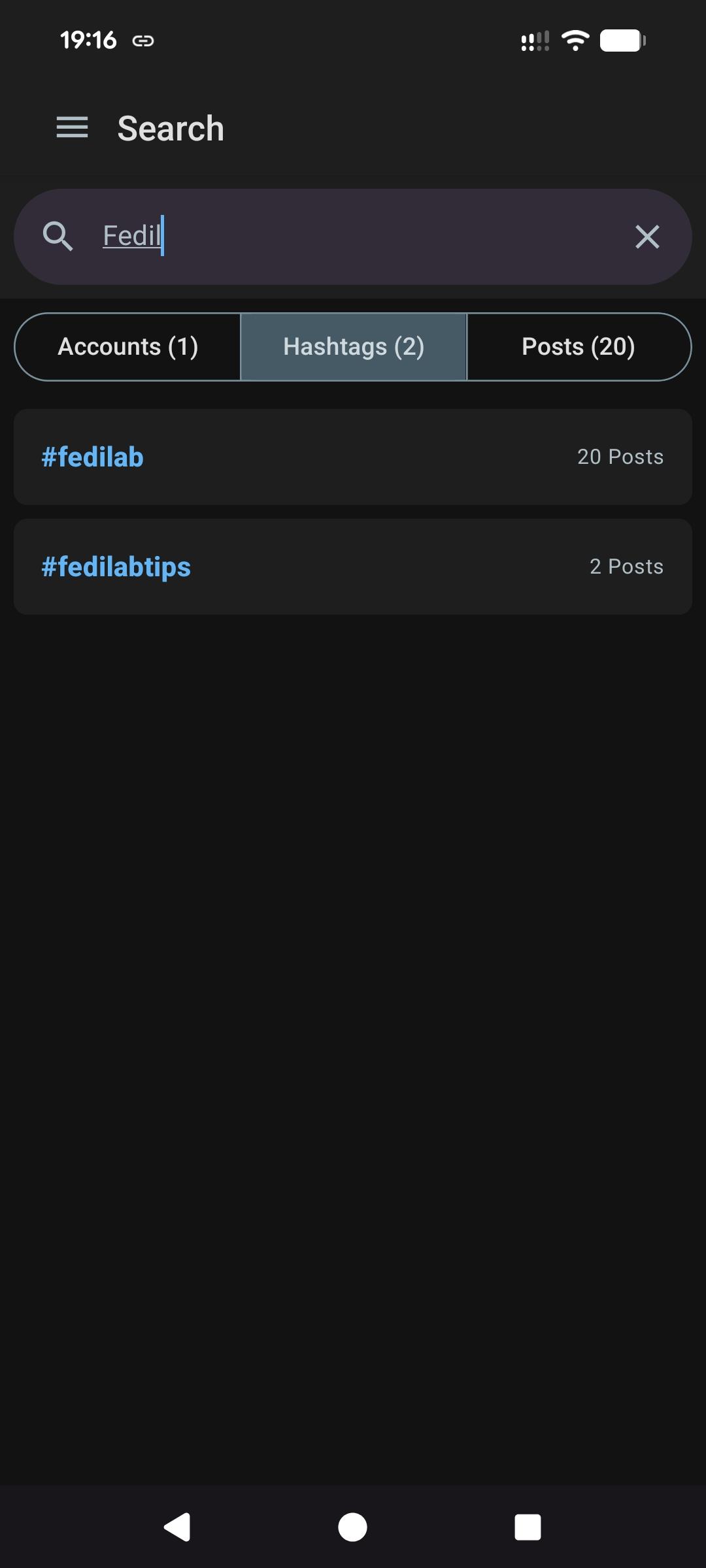Viewport: 706px width, 1568px height.
Task: Switch to the Posts (20) tab
Action: (579, 347)
